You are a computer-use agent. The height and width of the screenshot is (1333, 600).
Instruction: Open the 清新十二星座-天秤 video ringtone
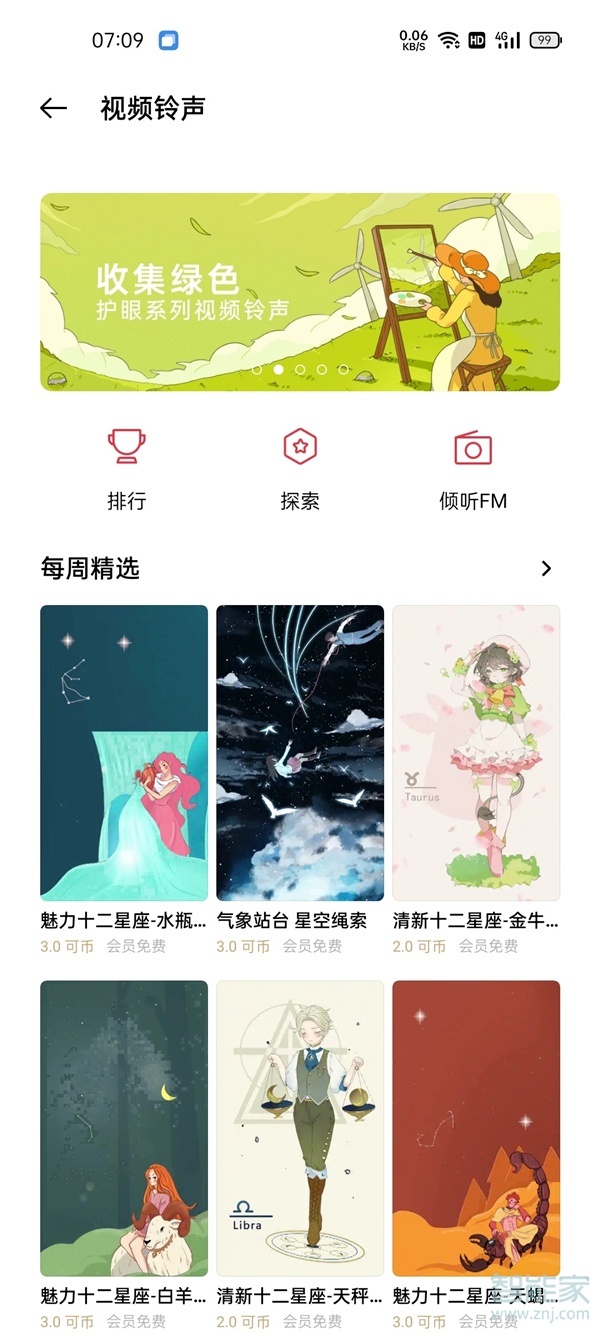pos(300,1128)
